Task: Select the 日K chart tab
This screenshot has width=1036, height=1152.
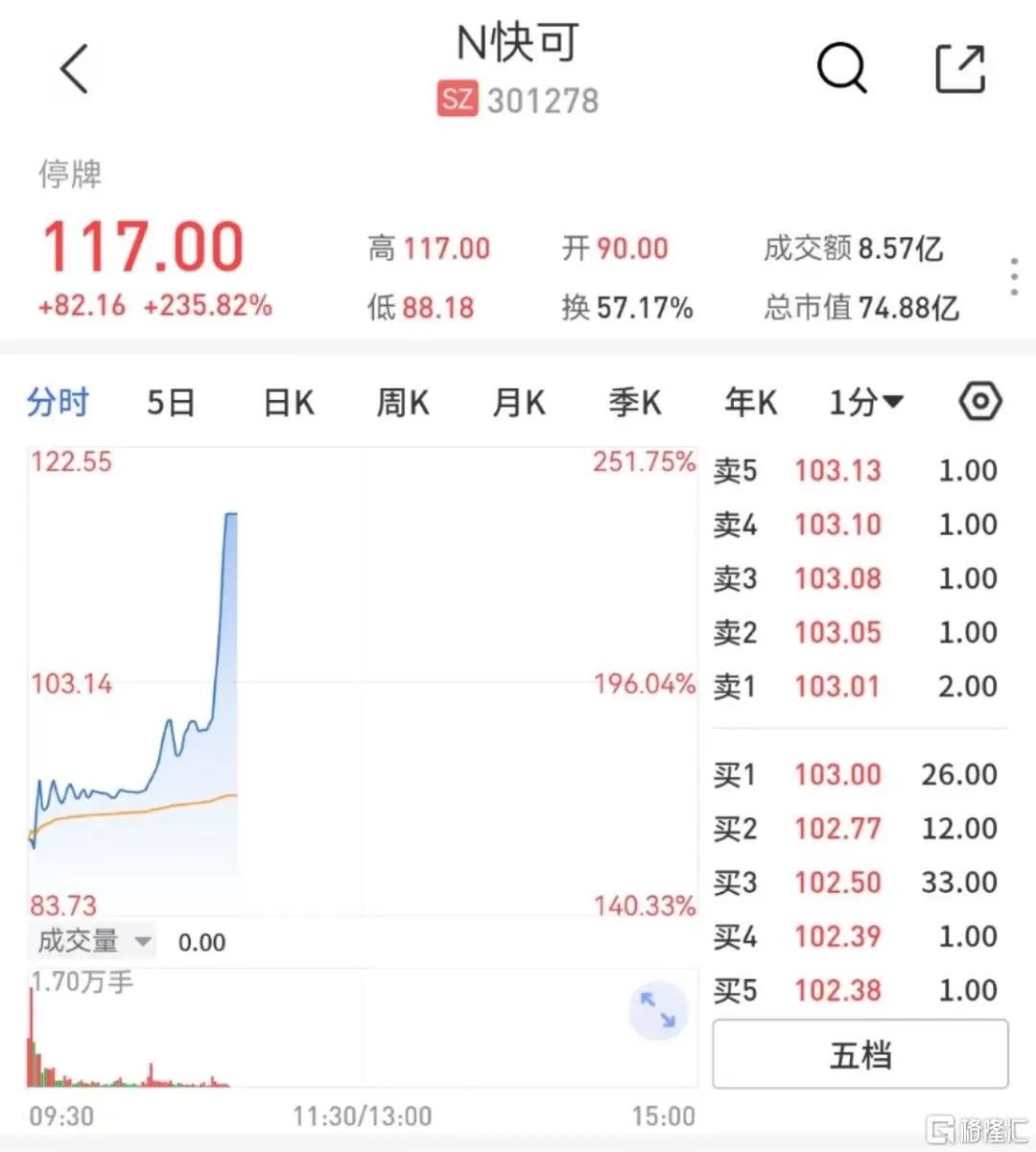Action: 289,402
